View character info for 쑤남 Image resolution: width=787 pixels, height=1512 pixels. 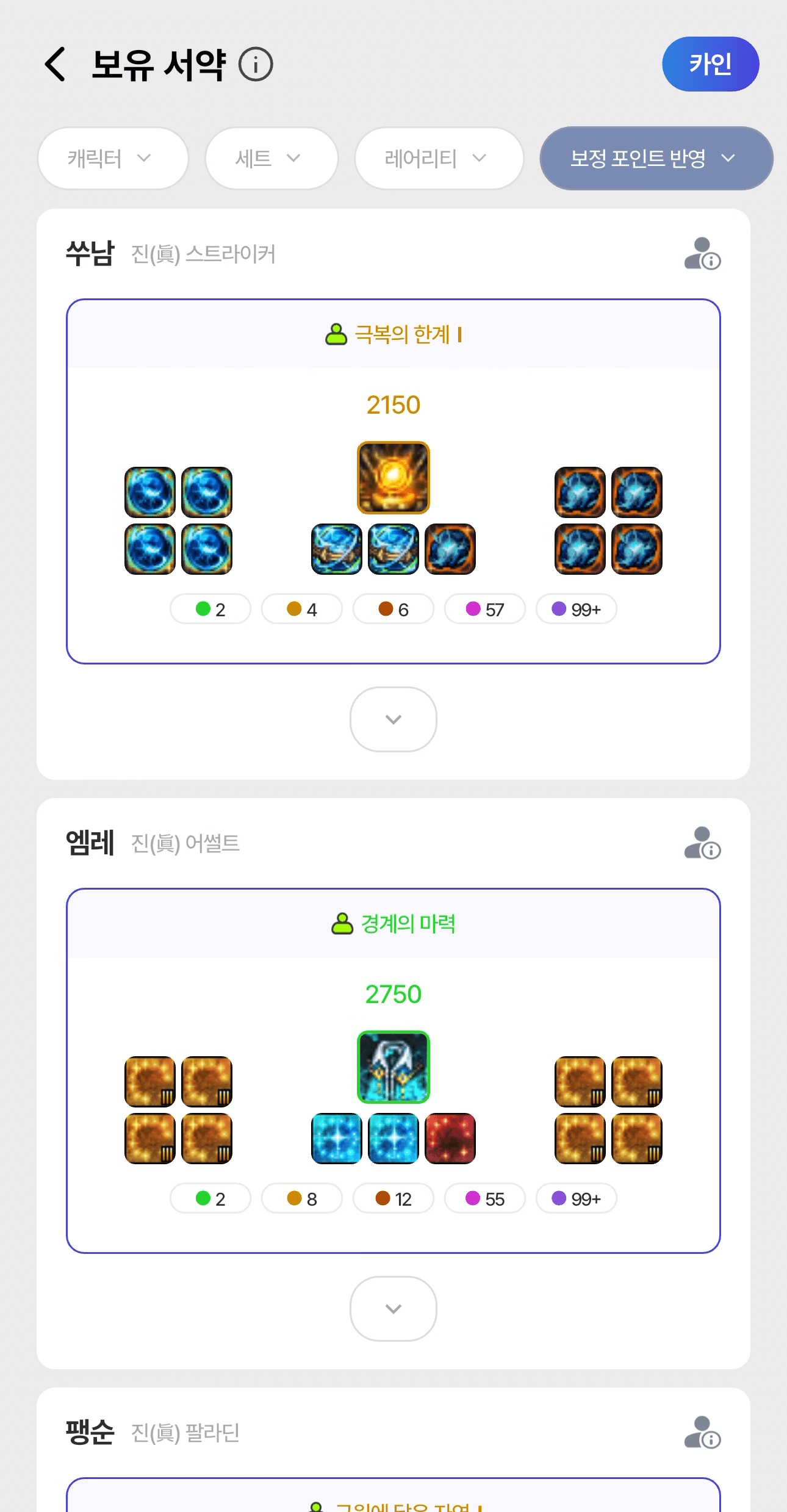click(x=702, y=254)
